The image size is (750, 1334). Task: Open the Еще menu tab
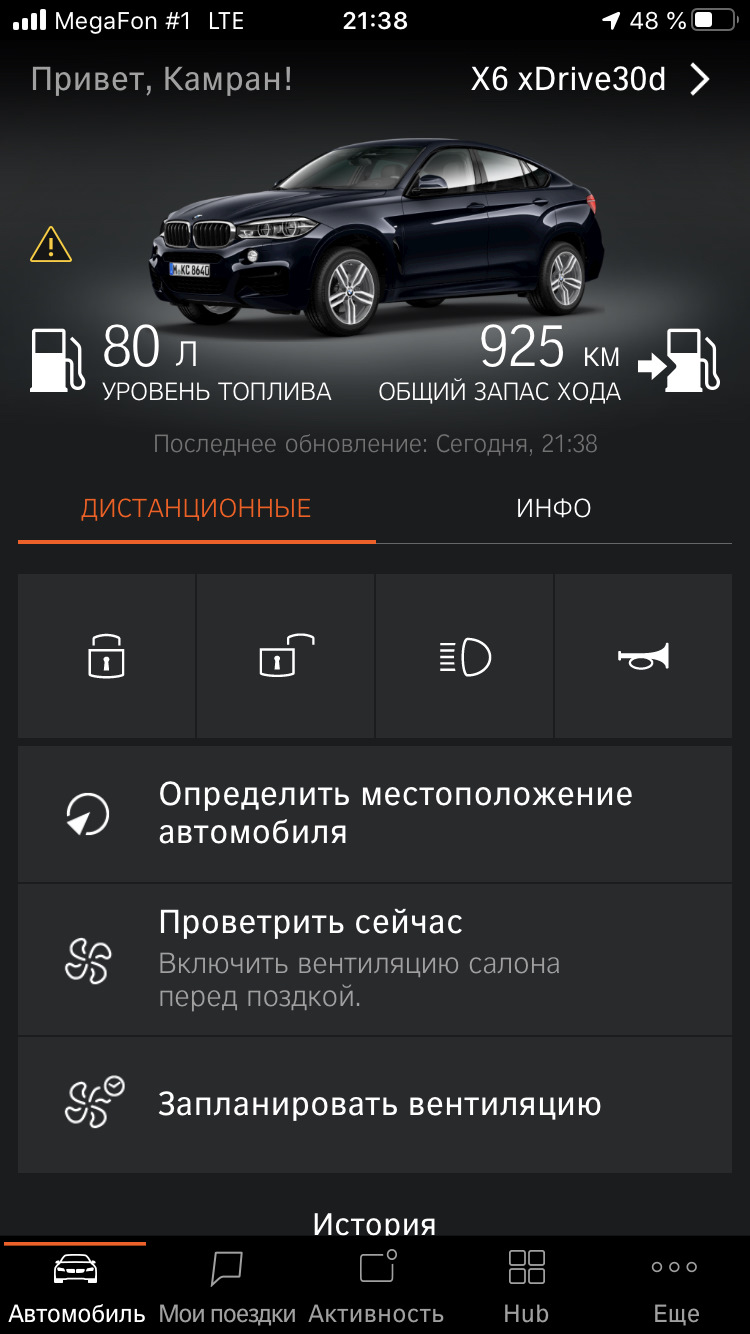pos(675,1285)
